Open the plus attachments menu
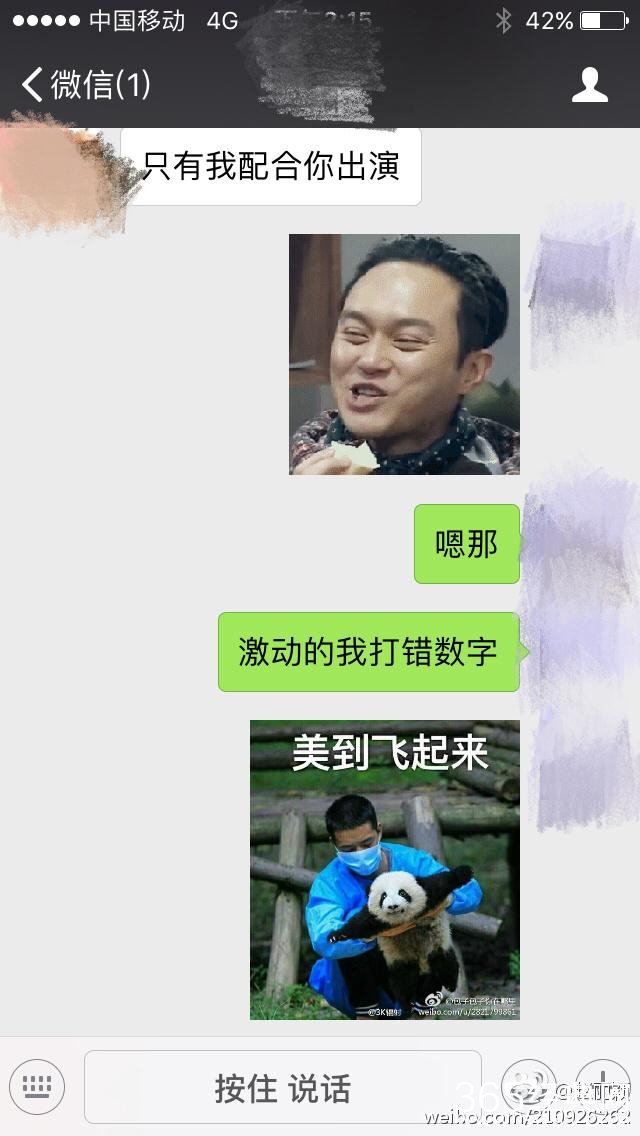The image size is (640, 1136). point(603,1086)
